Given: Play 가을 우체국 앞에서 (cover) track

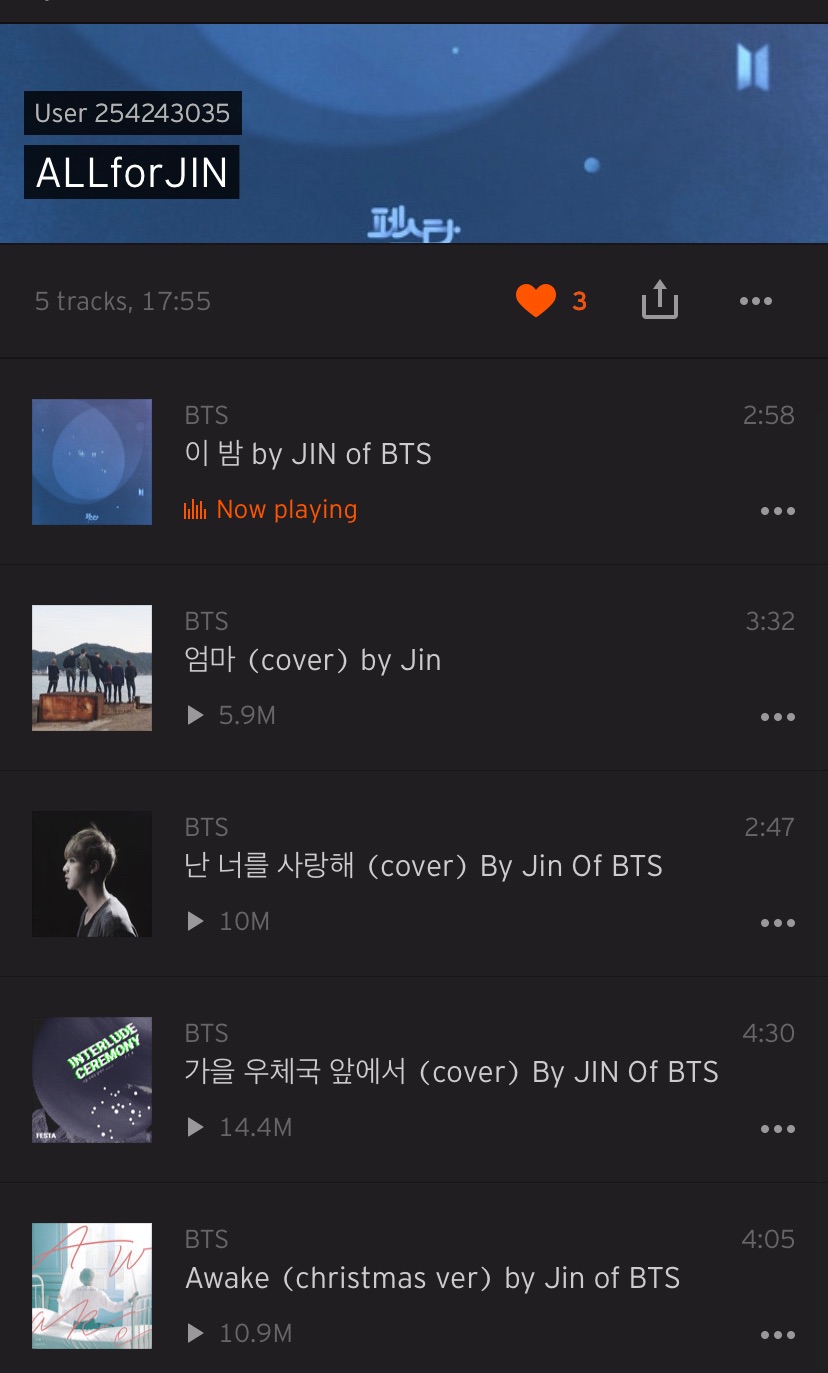Looking at the screenshot, I should [451, 1072].
